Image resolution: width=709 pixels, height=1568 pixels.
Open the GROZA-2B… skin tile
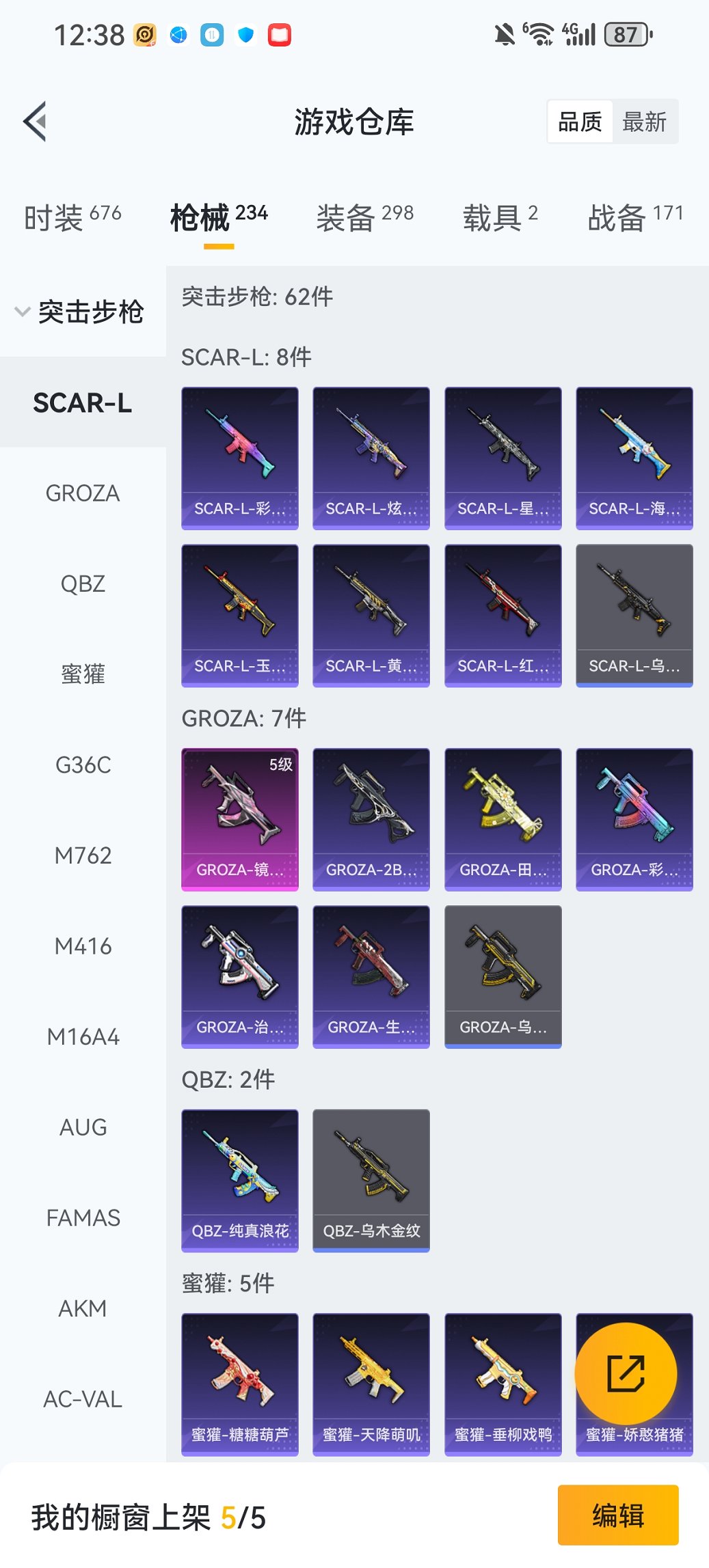371,819
